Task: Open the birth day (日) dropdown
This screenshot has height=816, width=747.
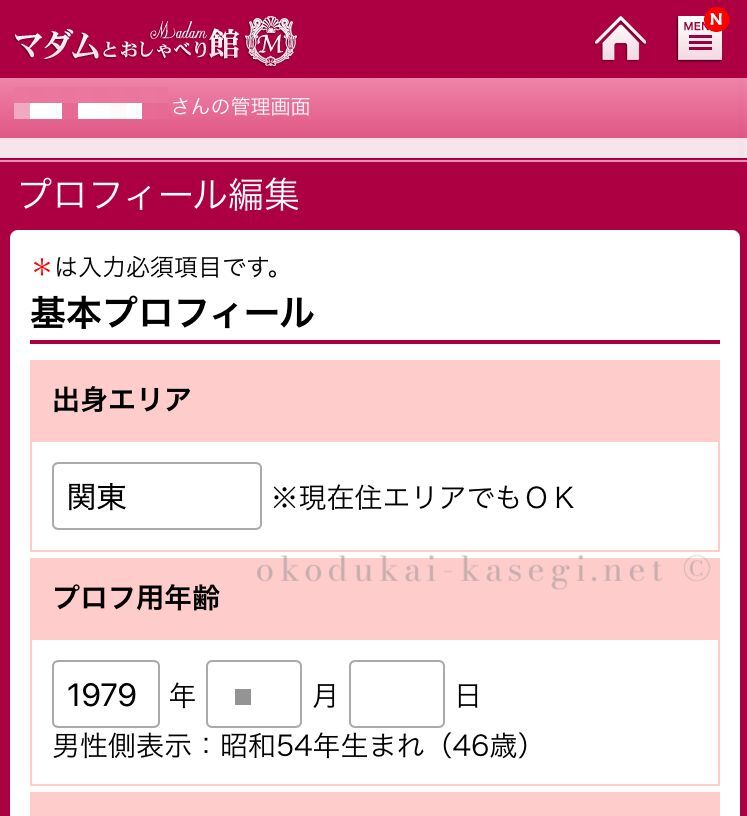Action: [x=397, y=694]
